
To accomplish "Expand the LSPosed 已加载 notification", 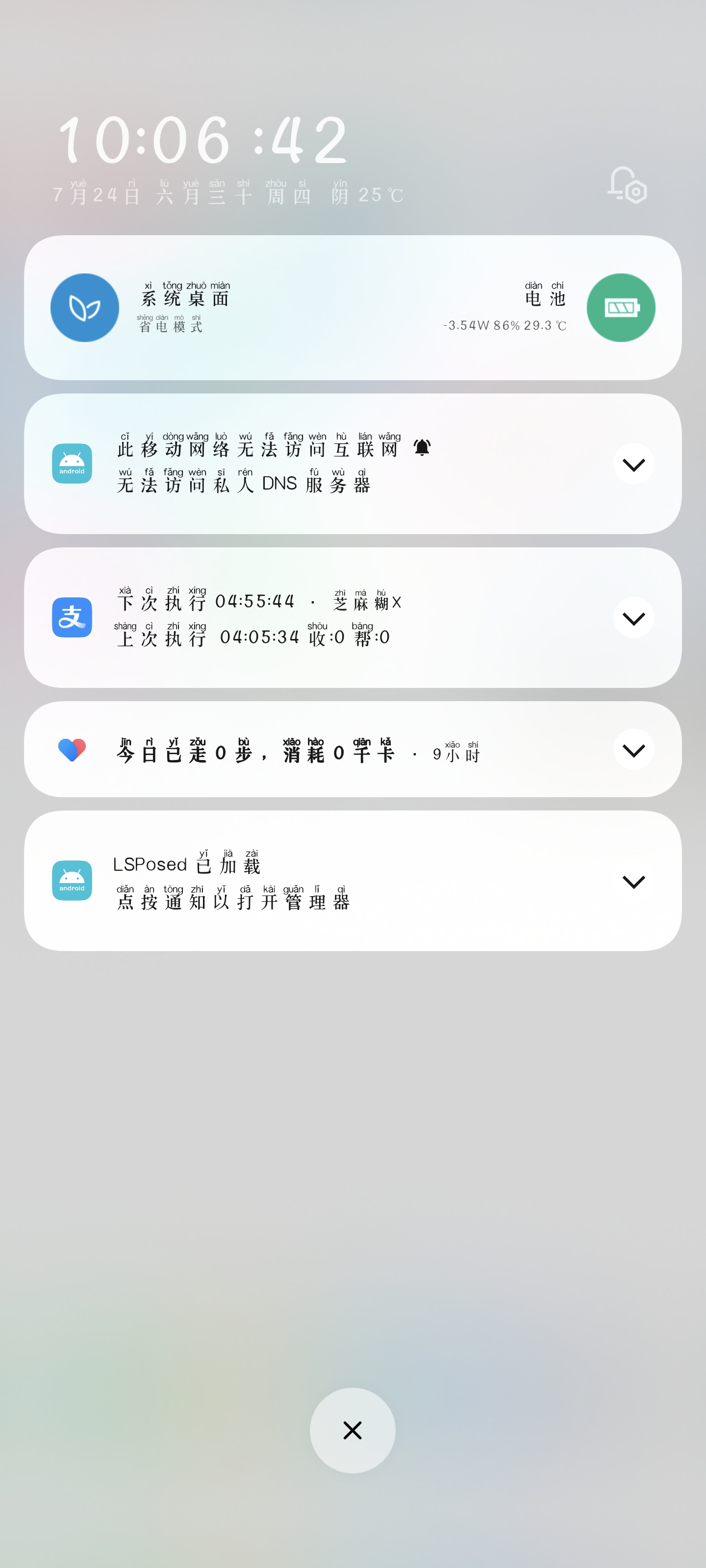I will (x=633, y=881).
